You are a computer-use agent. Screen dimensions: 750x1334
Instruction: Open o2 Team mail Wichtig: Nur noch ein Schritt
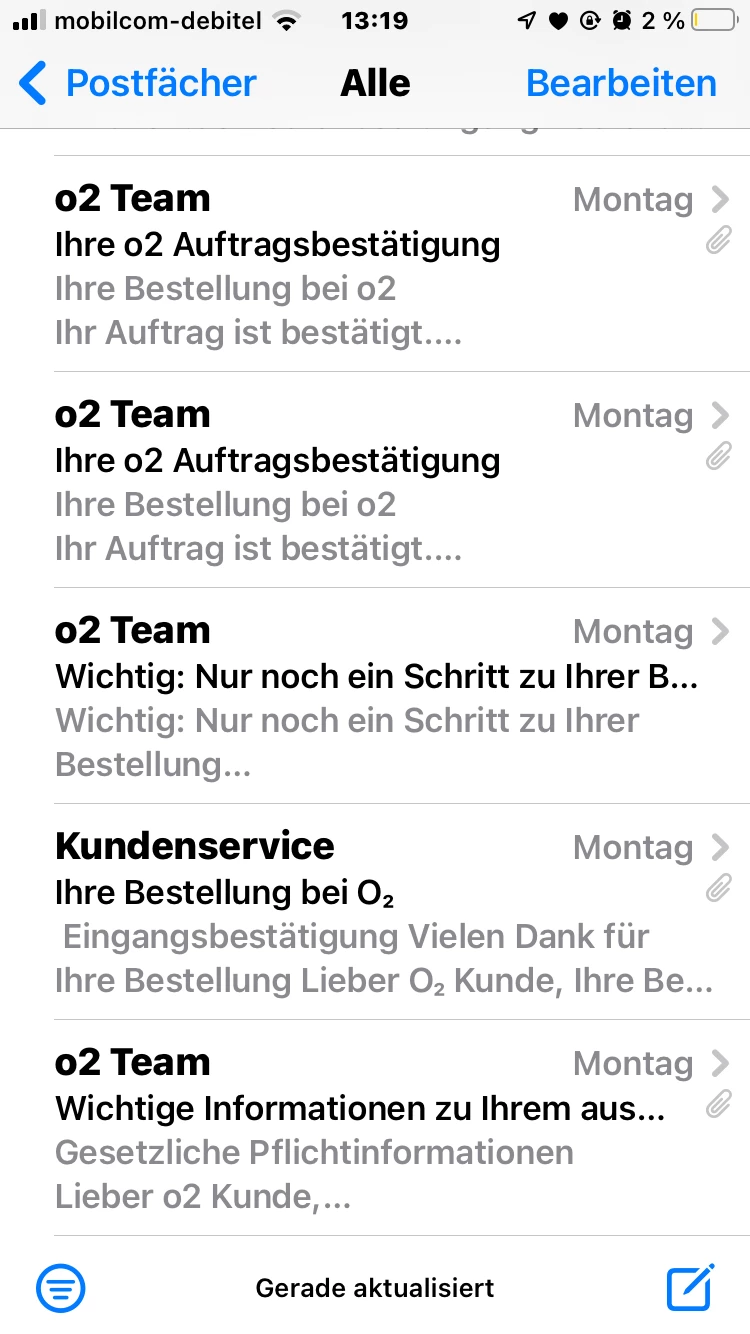(x=380, y=696)
